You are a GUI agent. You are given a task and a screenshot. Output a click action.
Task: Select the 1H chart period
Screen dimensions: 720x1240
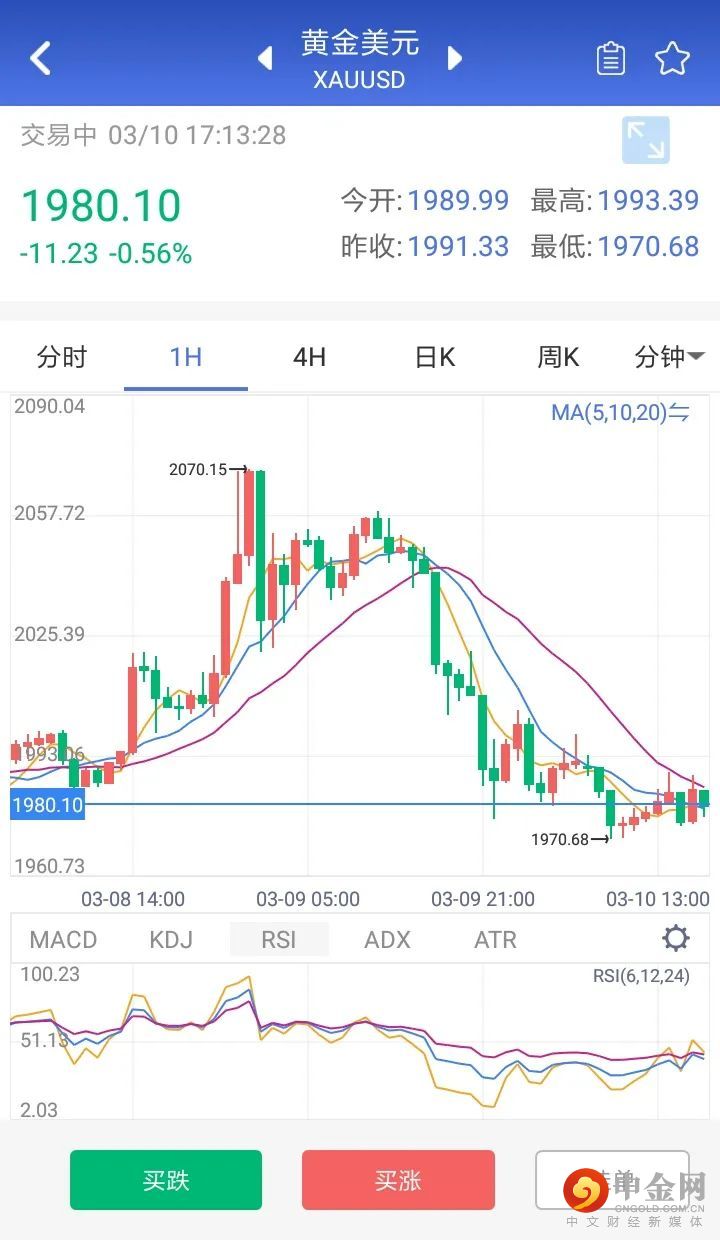[x=186, y=357]
